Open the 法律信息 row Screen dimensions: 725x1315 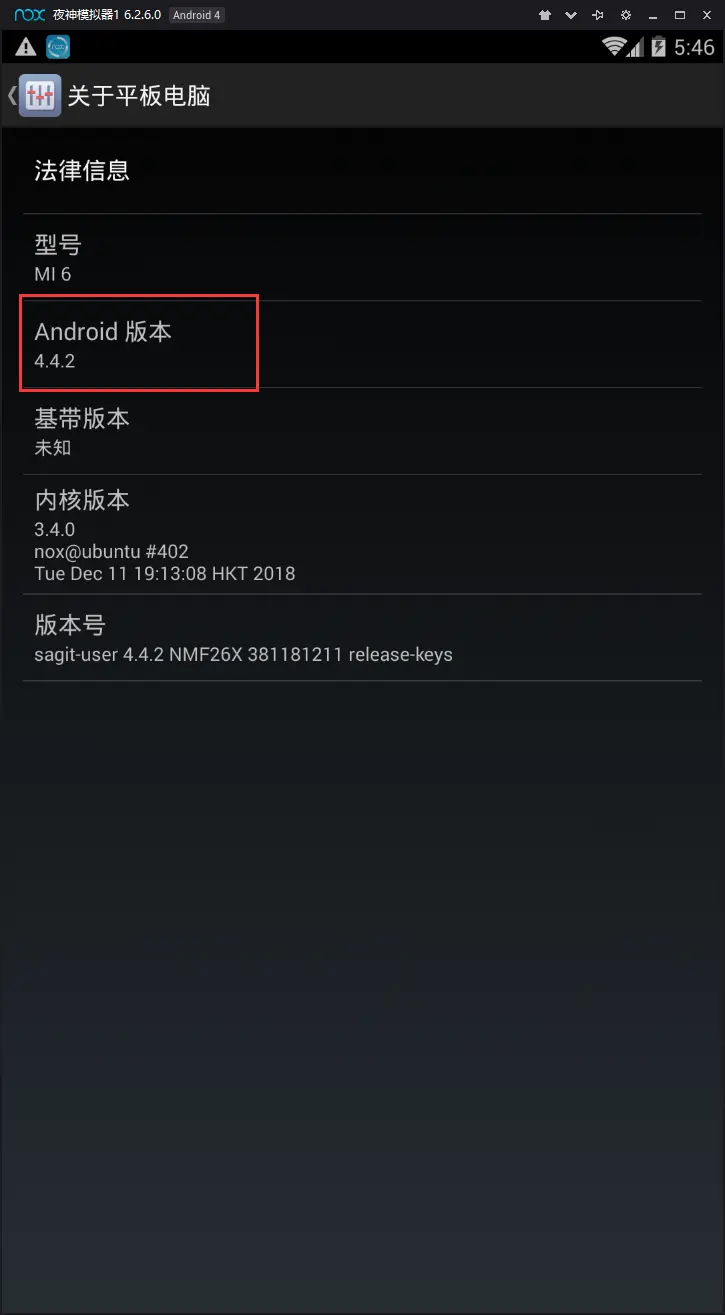tap(362, 171)
